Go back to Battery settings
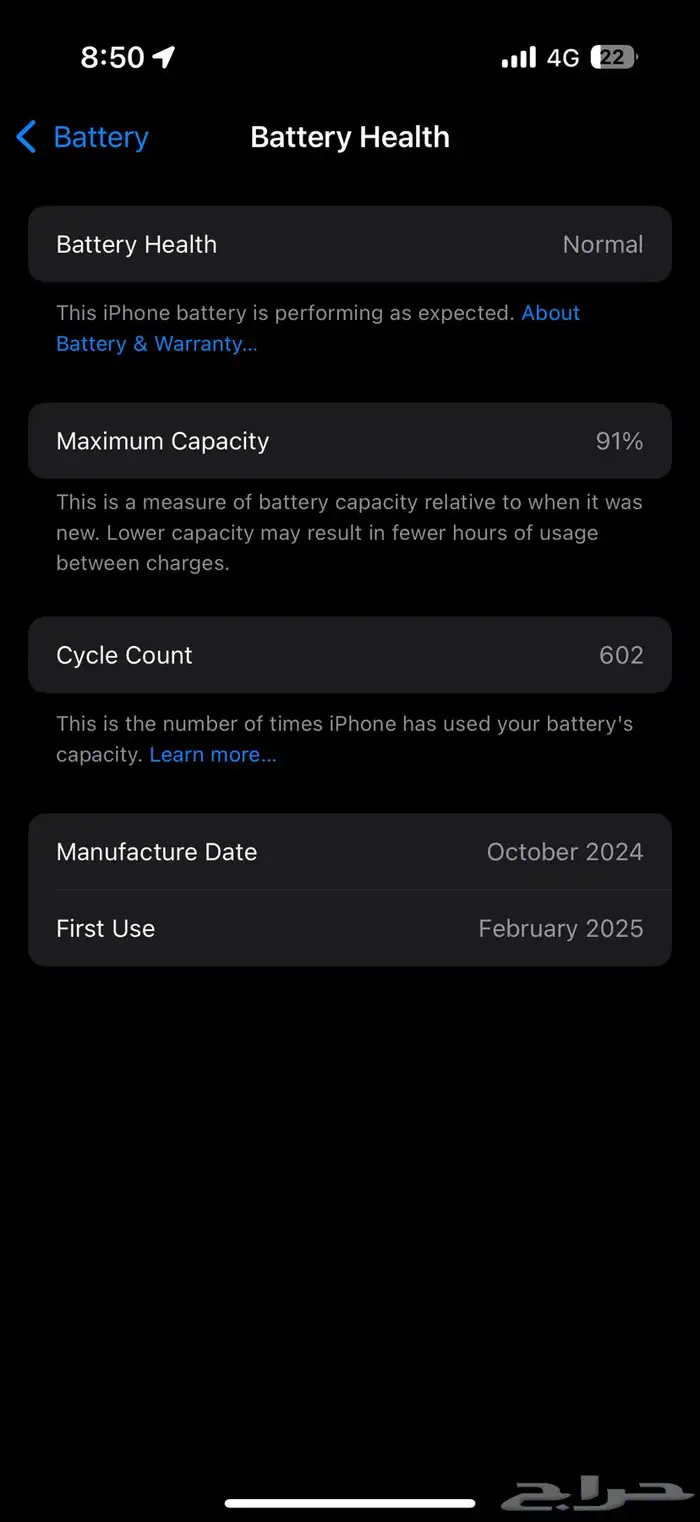The height and width of the screenshot is (1522, 700). coord(82,137)
